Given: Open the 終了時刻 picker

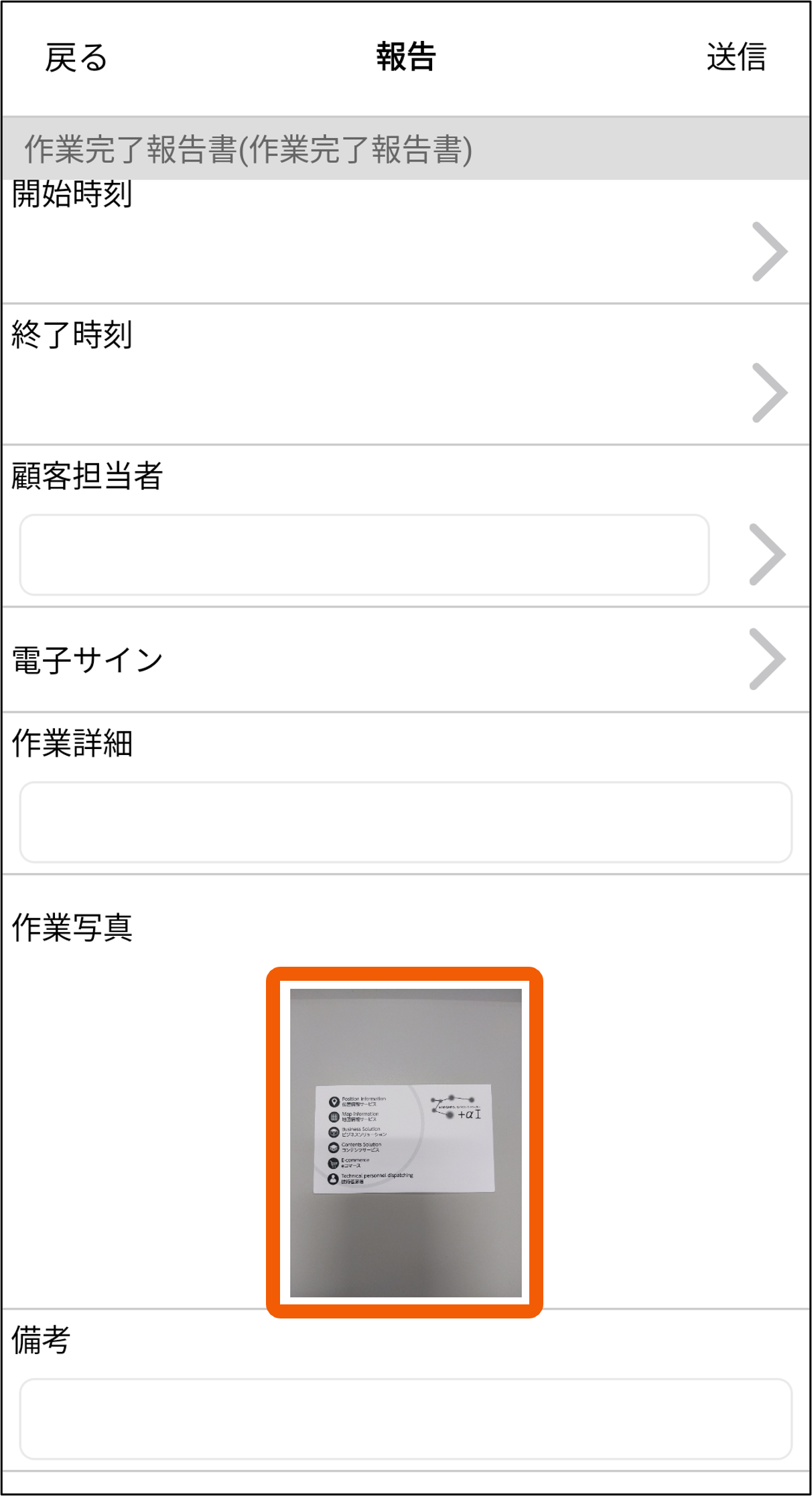Looking at the screenshot, I should tap(769, 393).
